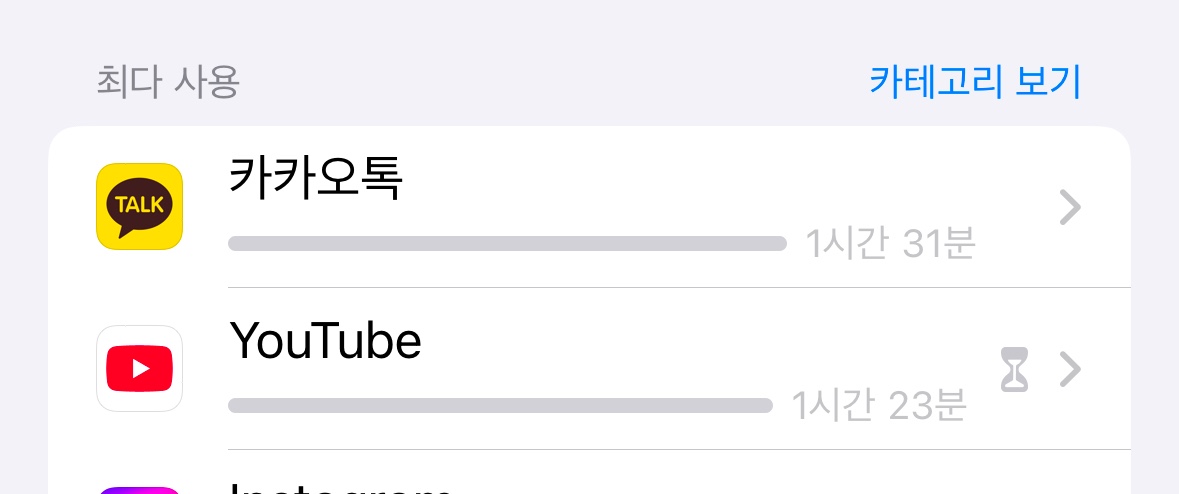Open the YouTube usage details
The image size is (1179, 494).
[588, 369]
